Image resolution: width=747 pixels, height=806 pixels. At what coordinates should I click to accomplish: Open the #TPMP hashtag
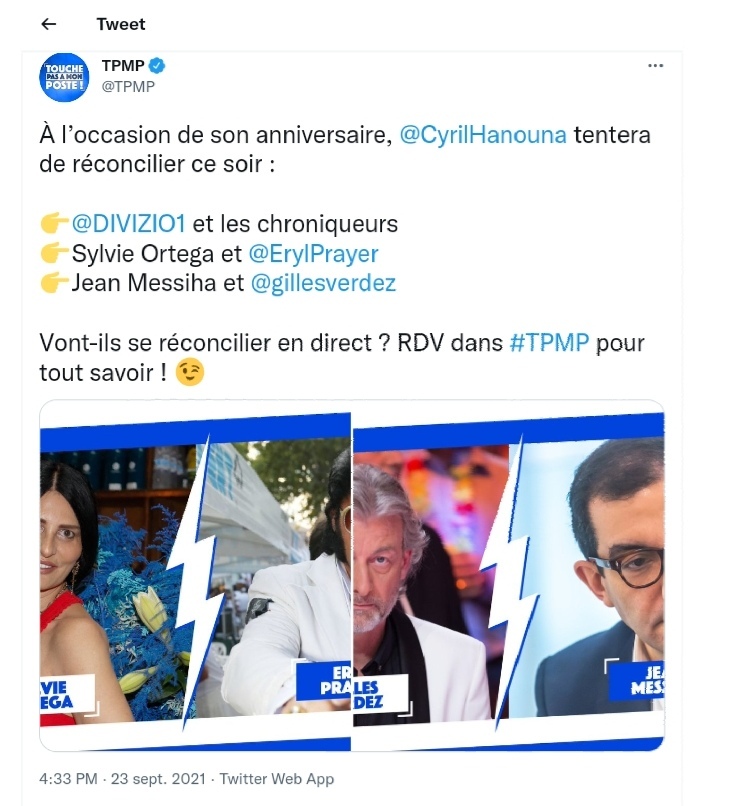click(x=549, y=343)
